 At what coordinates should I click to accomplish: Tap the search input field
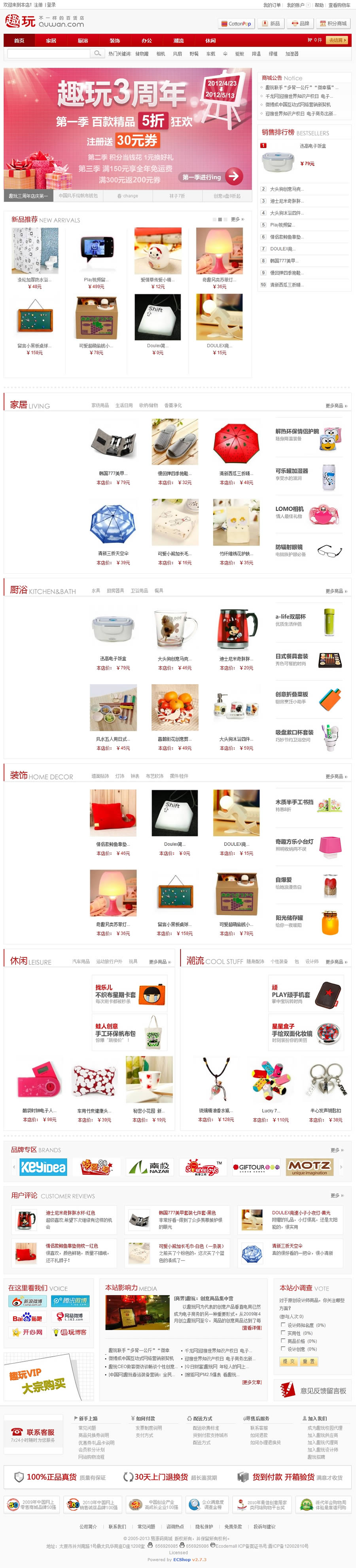[49, 53]
